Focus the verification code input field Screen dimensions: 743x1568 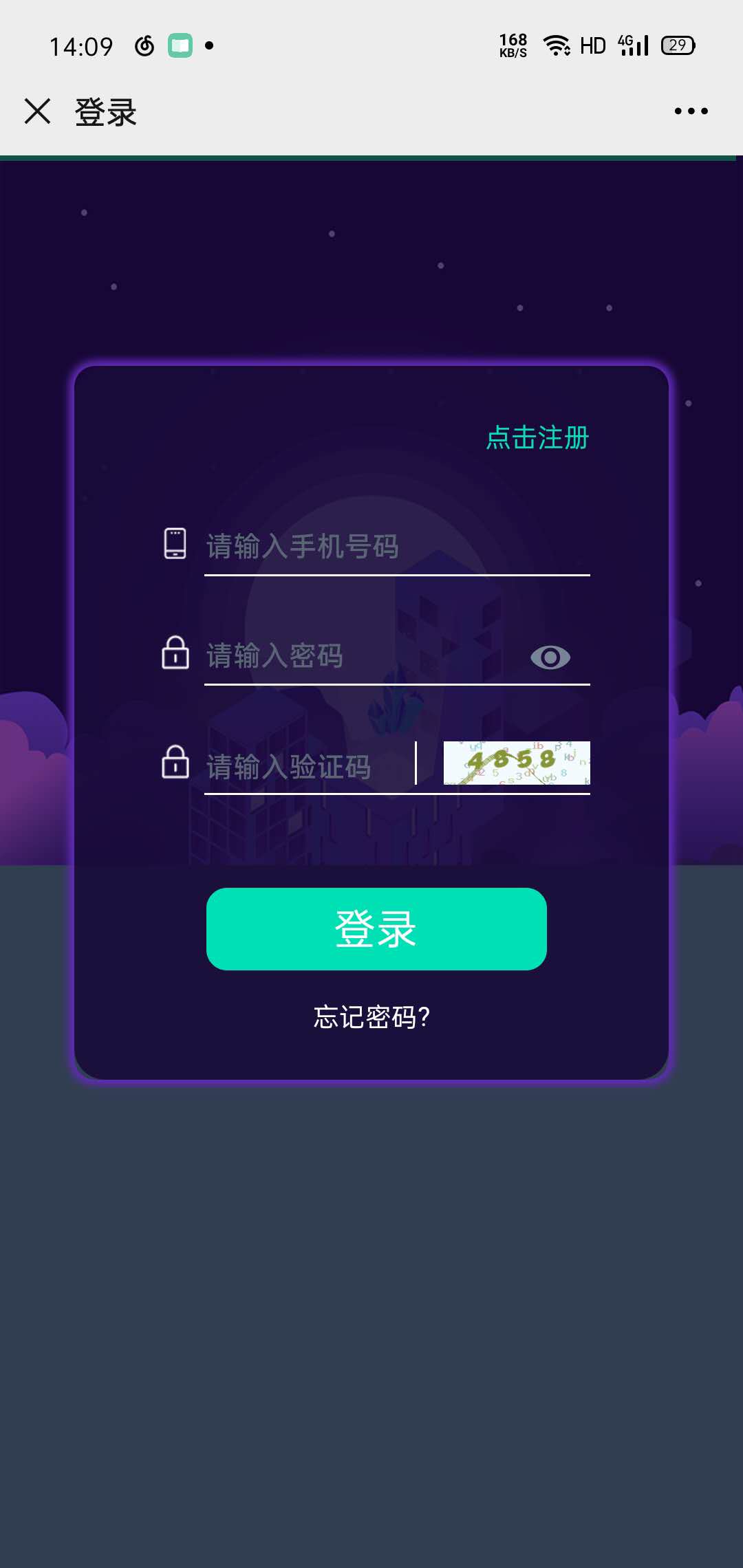pos(306,766)
